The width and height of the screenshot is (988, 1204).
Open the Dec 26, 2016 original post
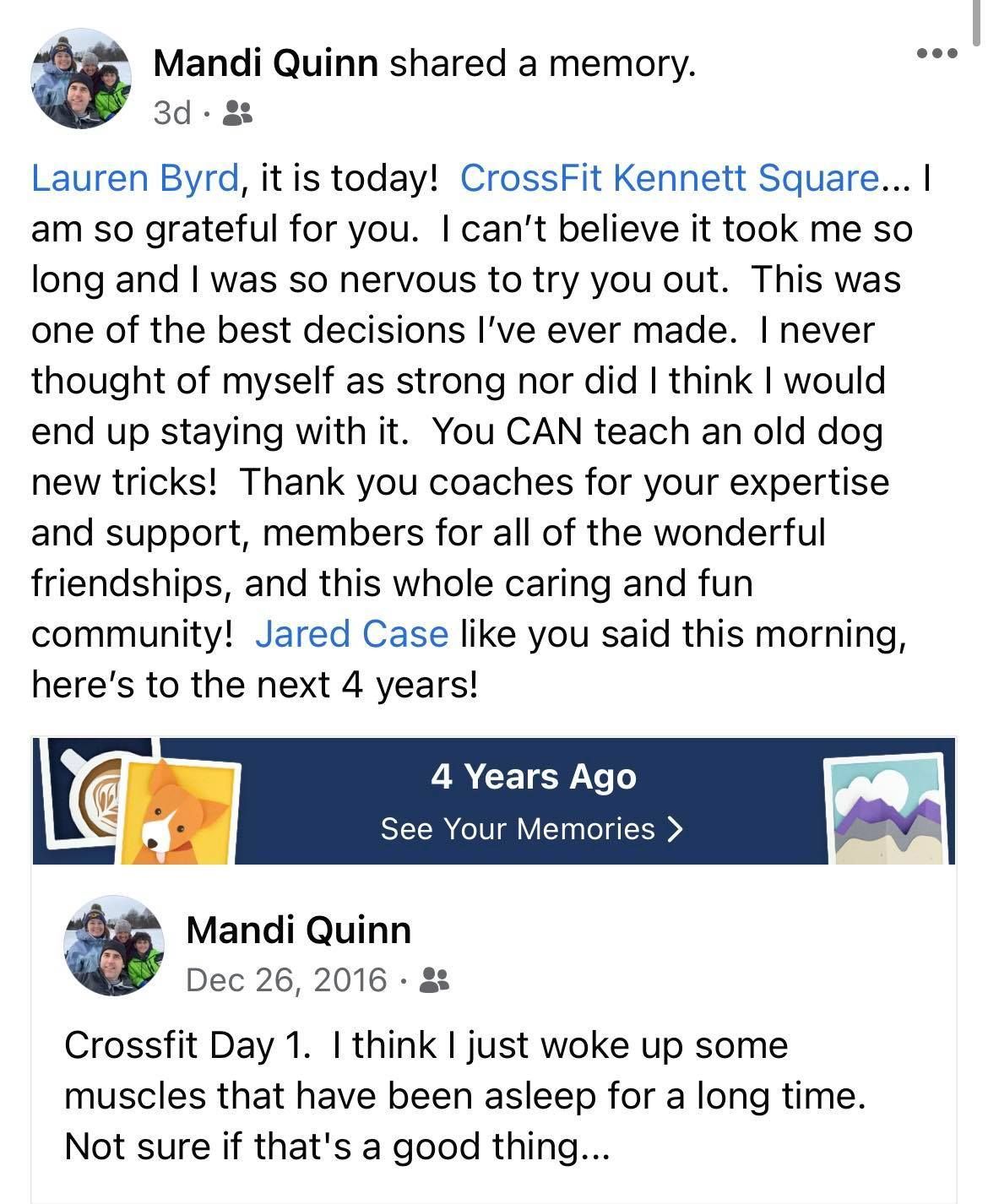pyautogui.click(x=285, y=980)
